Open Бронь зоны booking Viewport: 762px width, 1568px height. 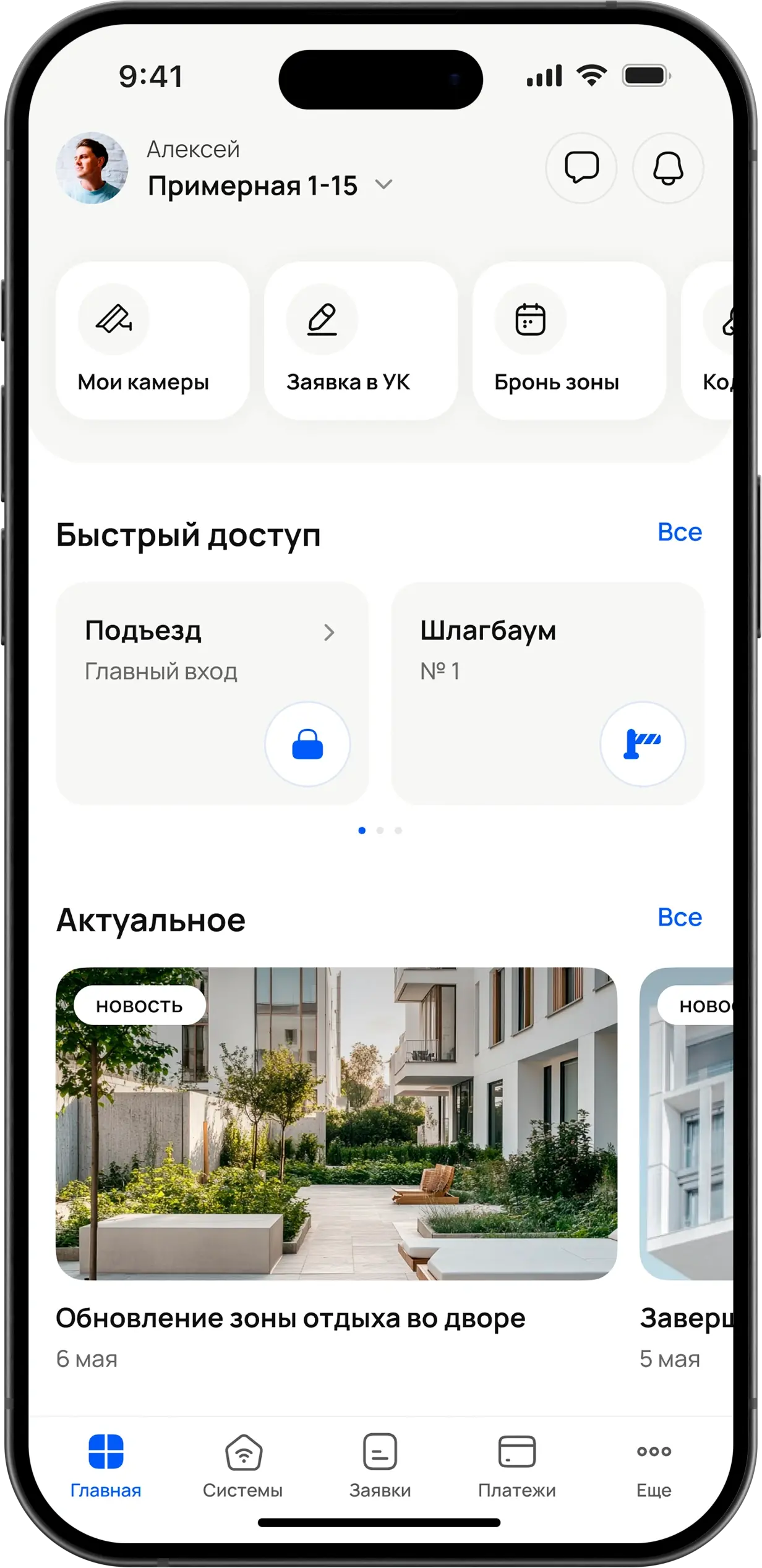tap(569, 341)
